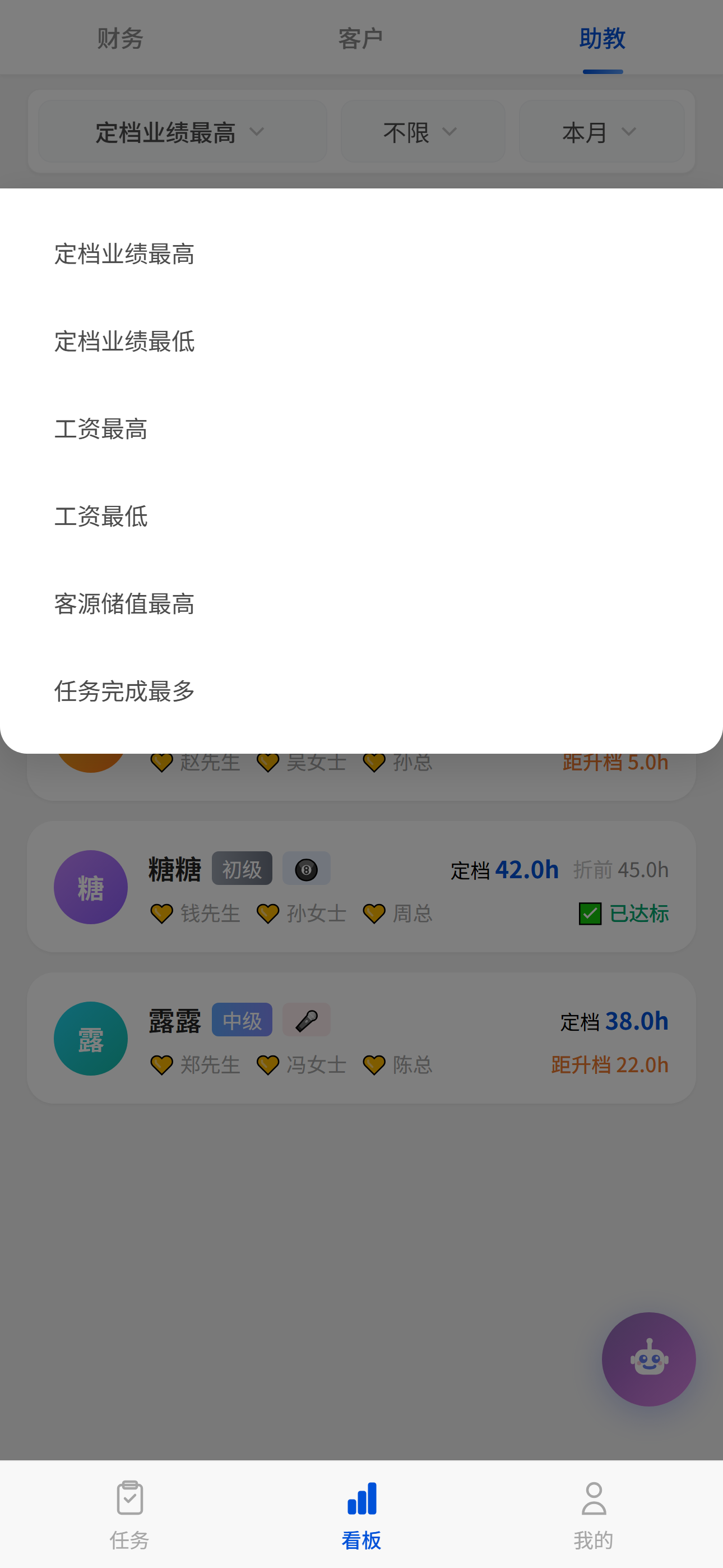
Task: Open the 本月 time range dropdown
Action: (601, 132)
